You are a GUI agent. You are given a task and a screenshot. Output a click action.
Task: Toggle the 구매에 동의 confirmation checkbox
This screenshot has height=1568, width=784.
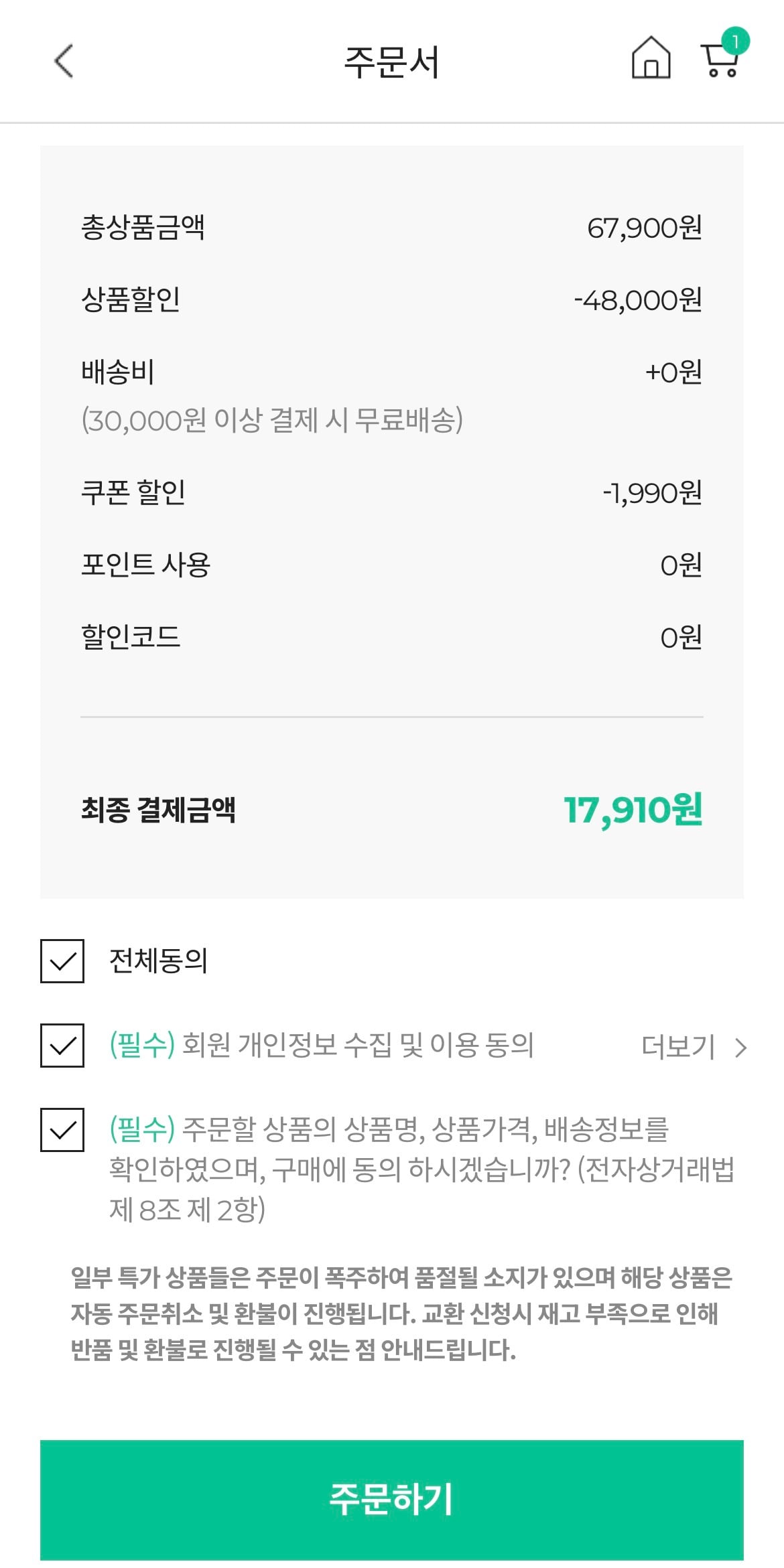point(62,1130)
